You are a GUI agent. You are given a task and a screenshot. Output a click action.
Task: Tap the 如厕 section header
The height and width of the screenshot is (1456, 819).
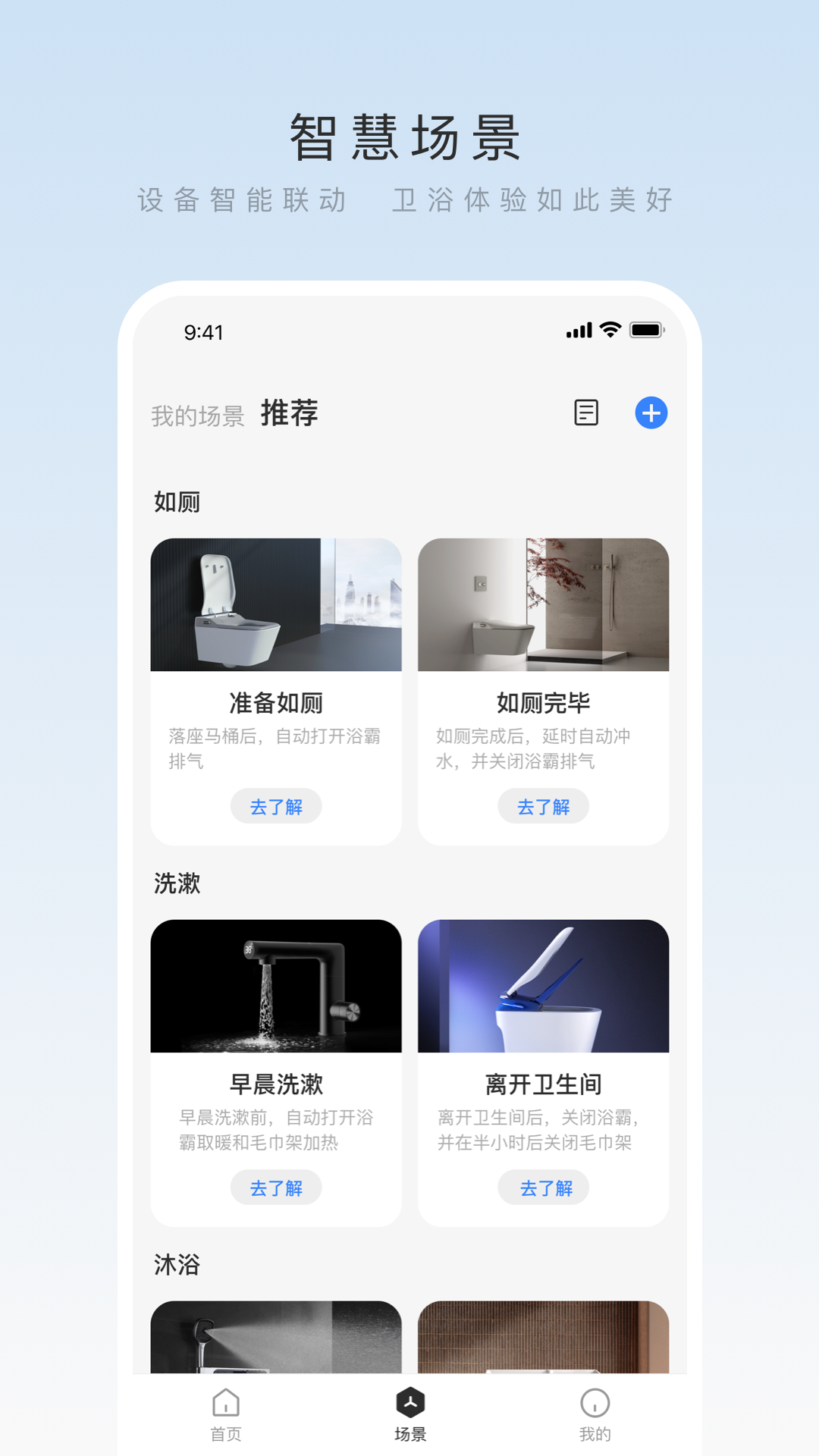click(x=177, y=502)
